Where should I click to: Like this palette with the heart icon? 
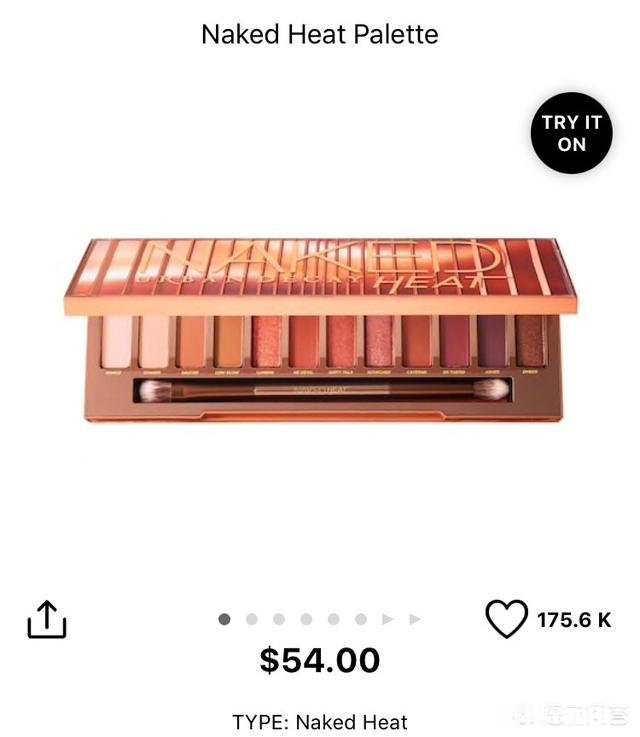coord(506,619)
